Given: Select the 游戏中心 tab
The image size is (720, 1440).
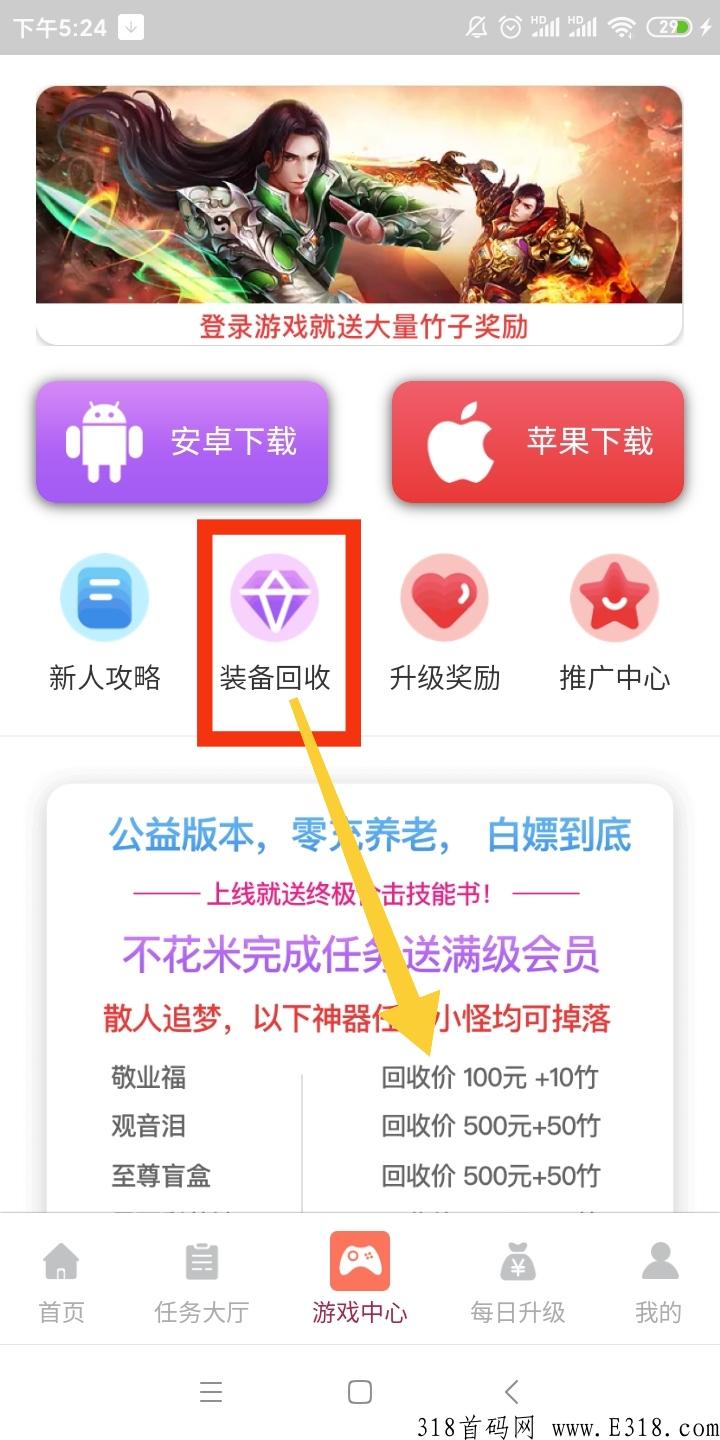Looking at the screenshot, I should (360, 1282).
